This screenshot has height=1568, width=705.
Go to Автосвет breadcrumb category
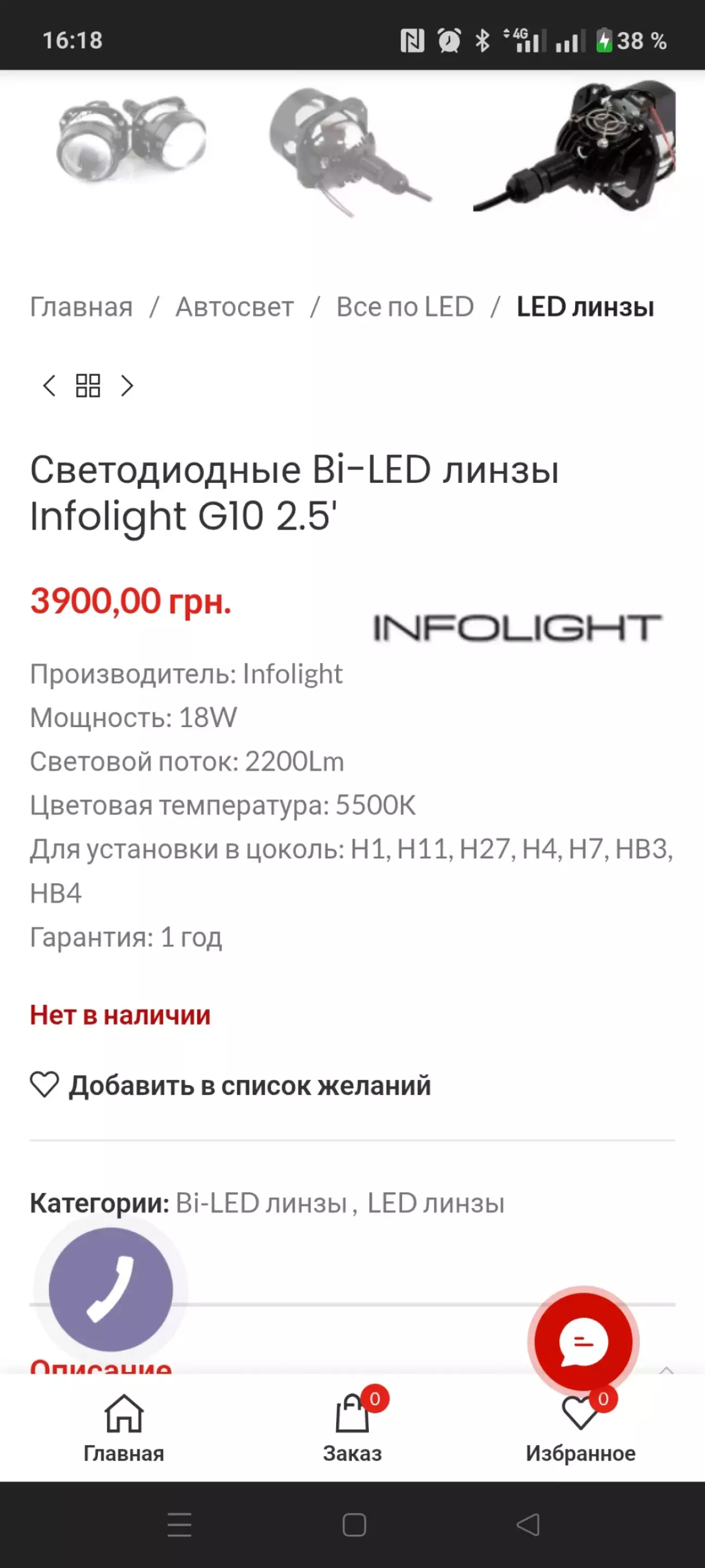click(x=234, y=307)
